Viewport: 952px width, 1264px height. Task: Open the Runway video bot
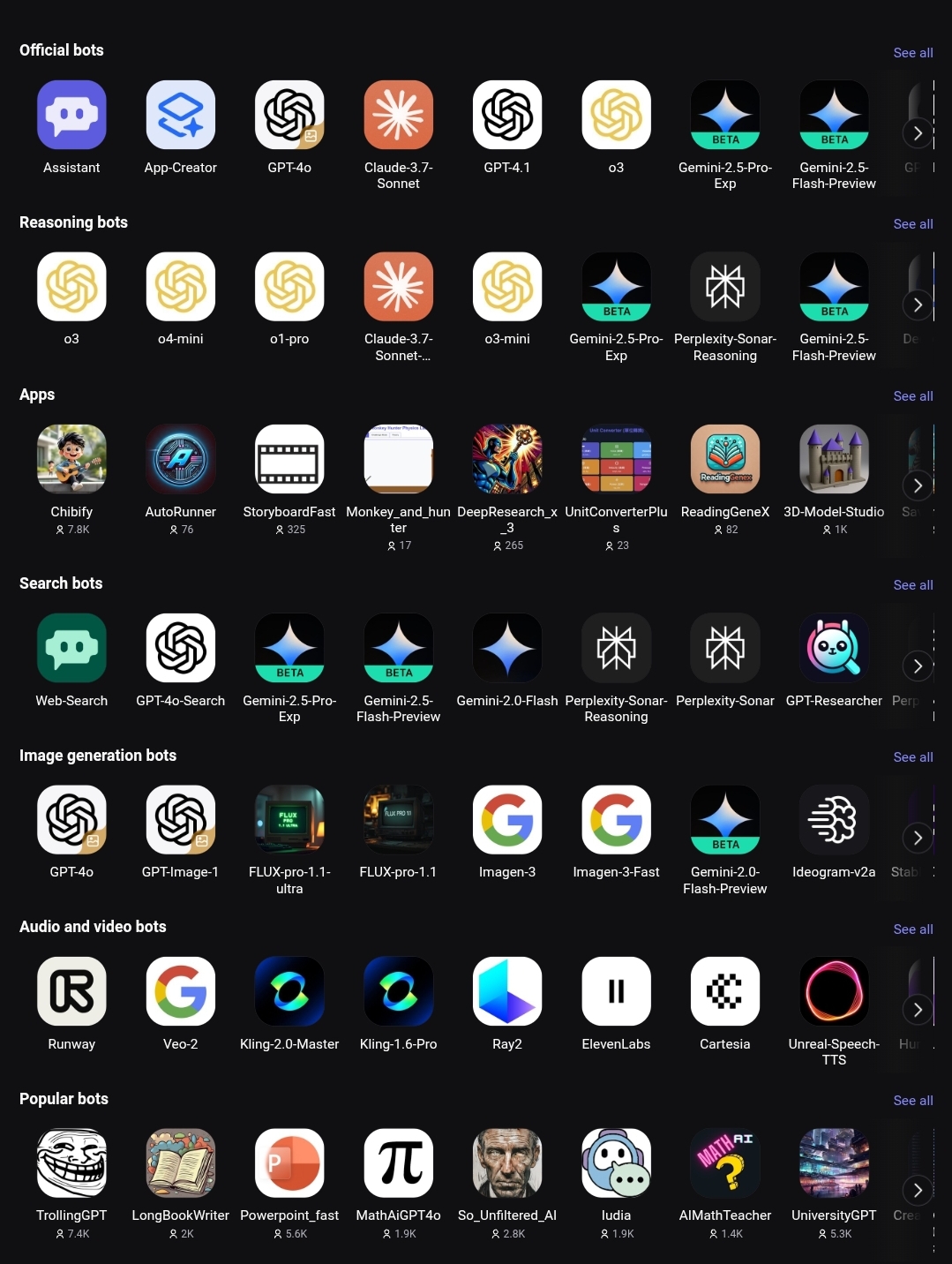coord(71,991)
